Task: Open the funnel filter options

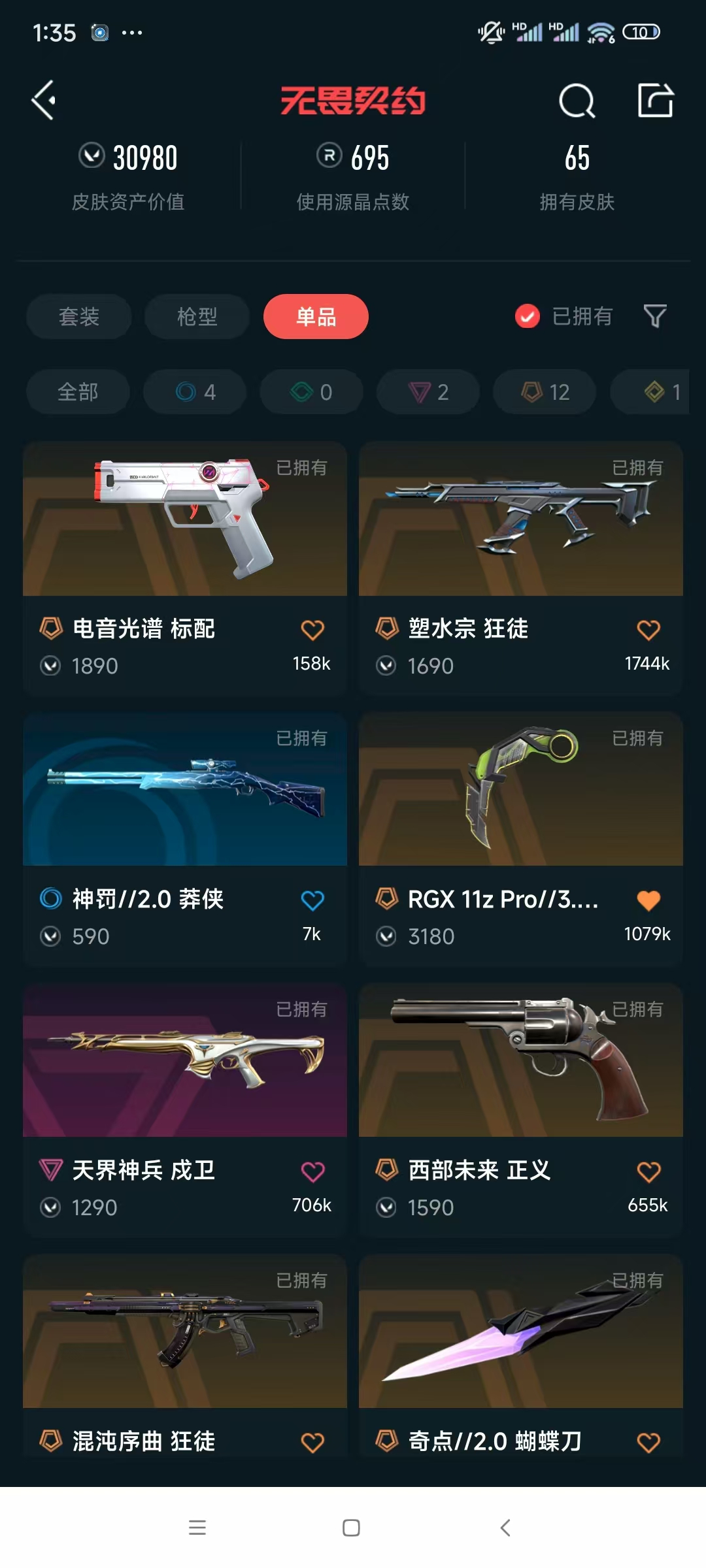Action: pos(655,317)
